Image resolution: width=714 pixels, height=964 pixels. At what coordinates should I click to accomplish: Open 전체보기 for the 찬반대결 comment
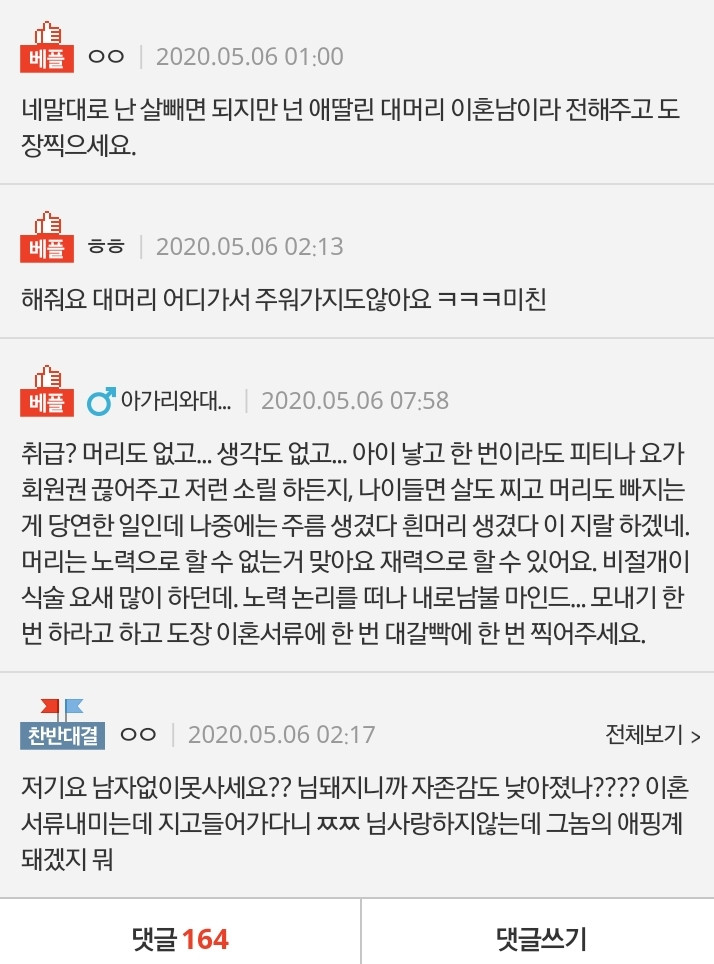[x=652, y=735]
